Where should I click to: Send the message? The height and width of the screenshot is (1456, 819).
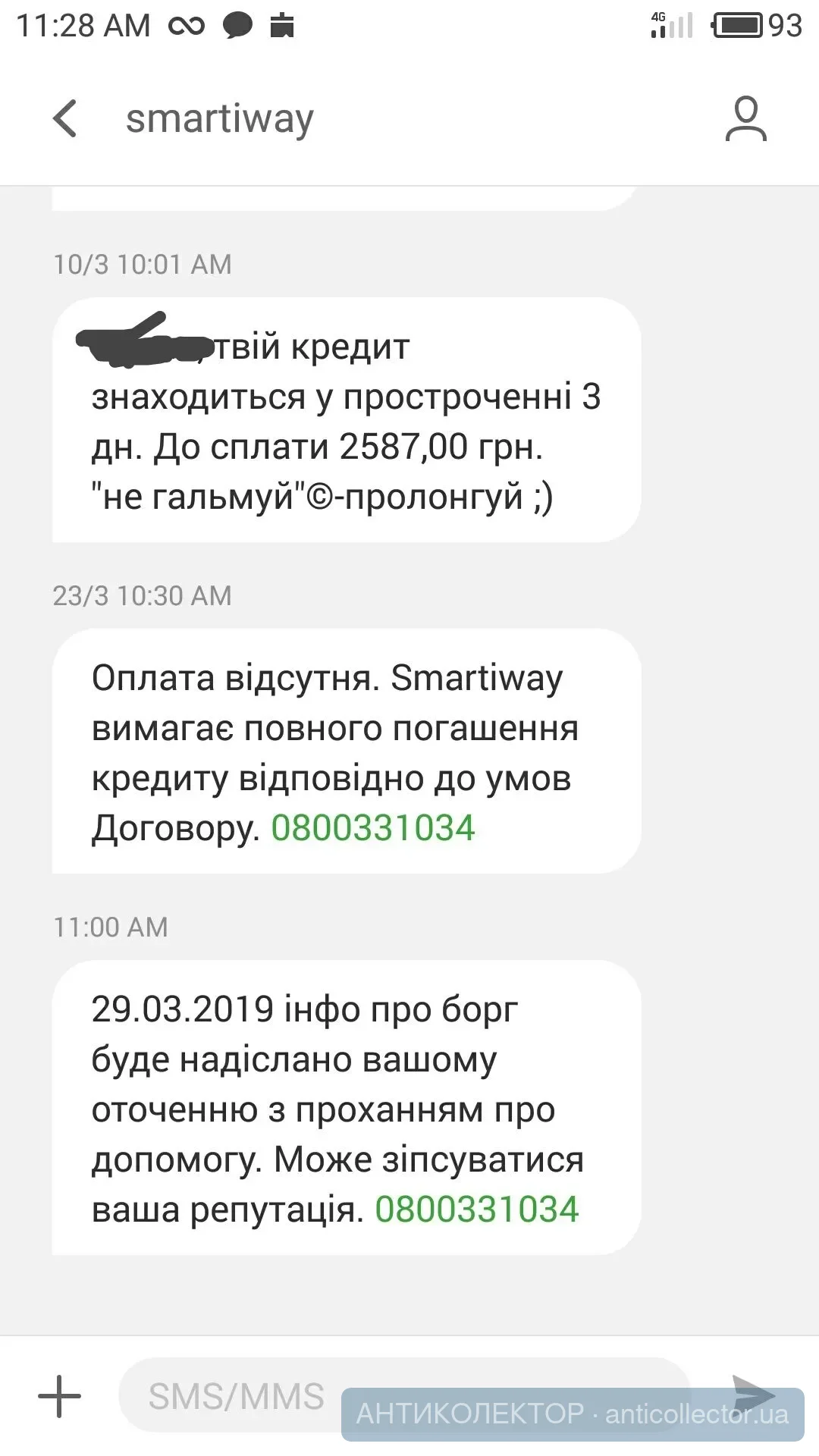tap(753, 1394)
